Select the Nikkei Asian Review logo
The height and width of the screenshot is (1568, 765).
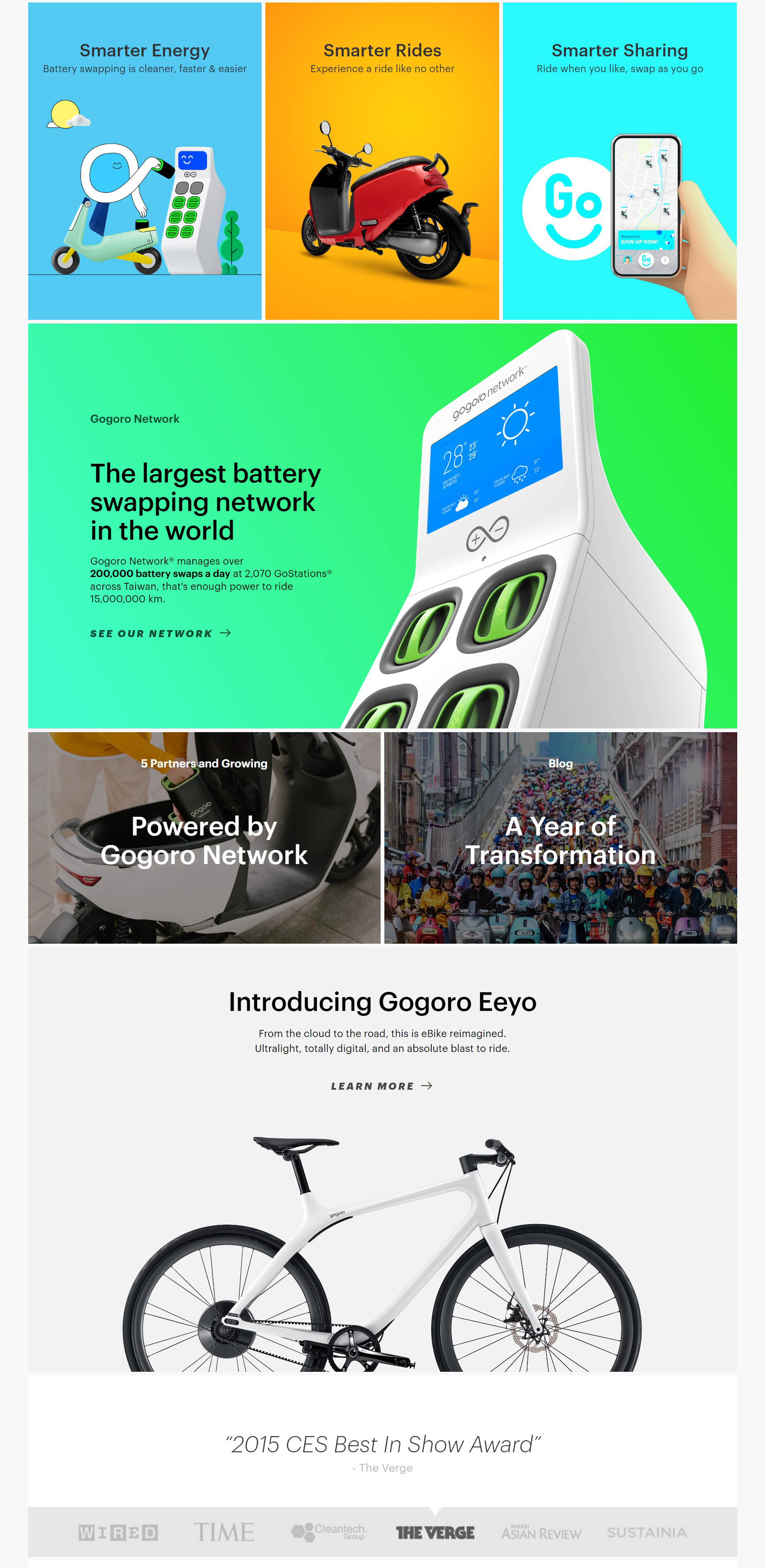541,1532
